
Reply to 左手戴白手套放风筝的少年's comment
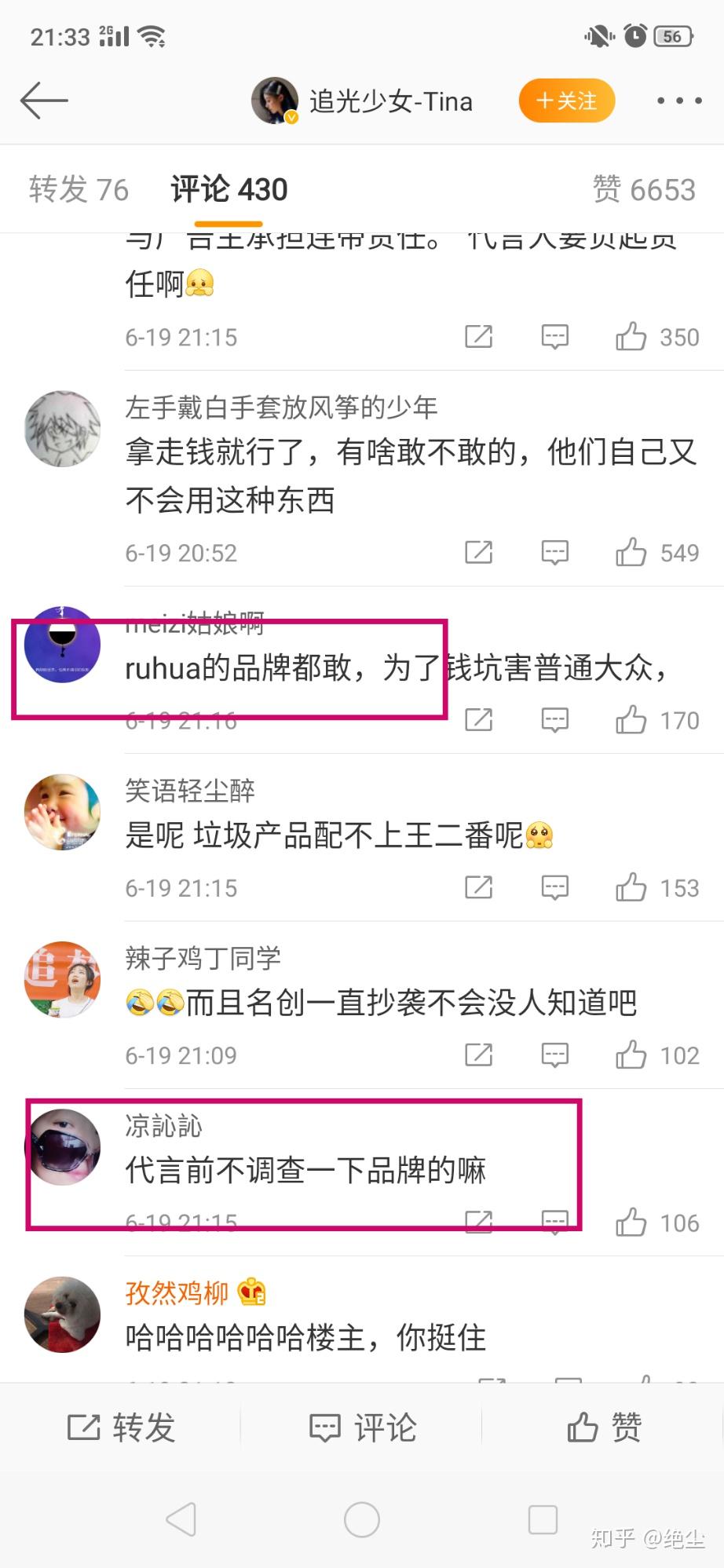coord(554,553)
